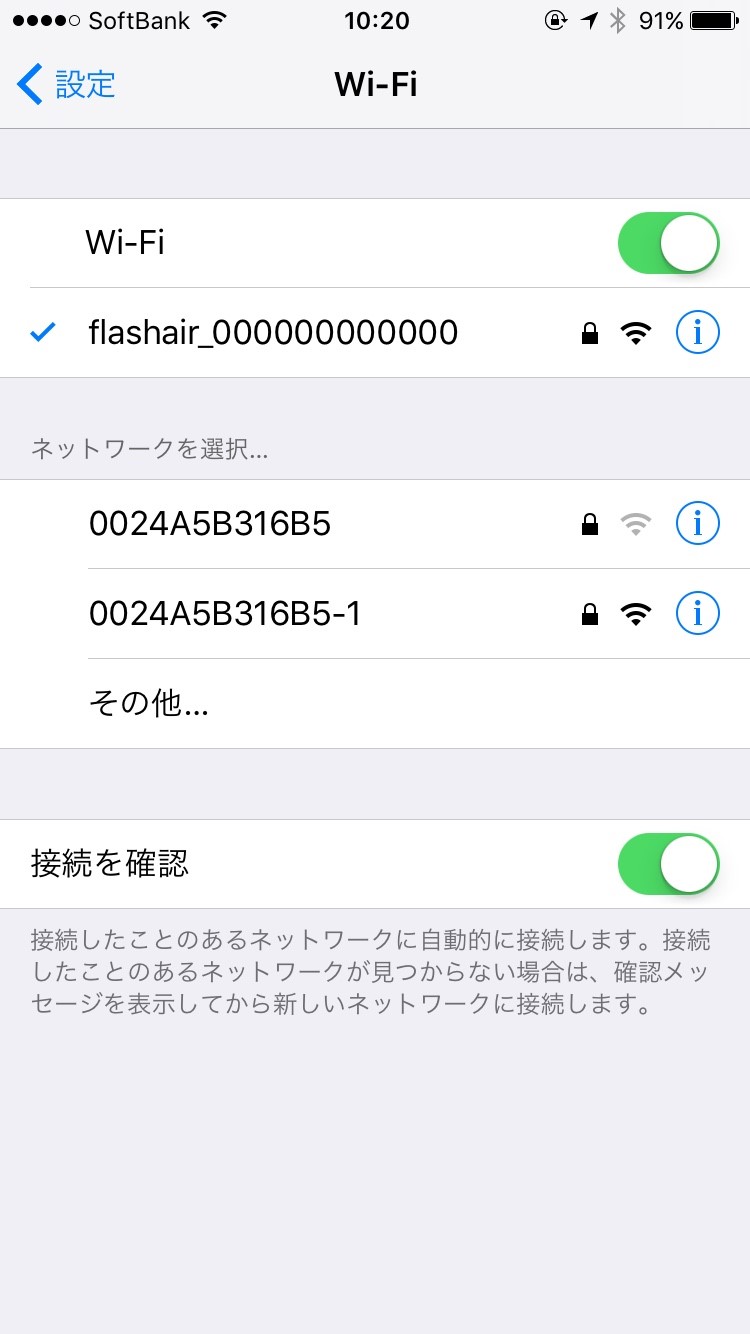This screenshot has width=750, height=1334.
Task: Tap the lock icon beside 0024A5B316B5
Action: pos(589,523)
